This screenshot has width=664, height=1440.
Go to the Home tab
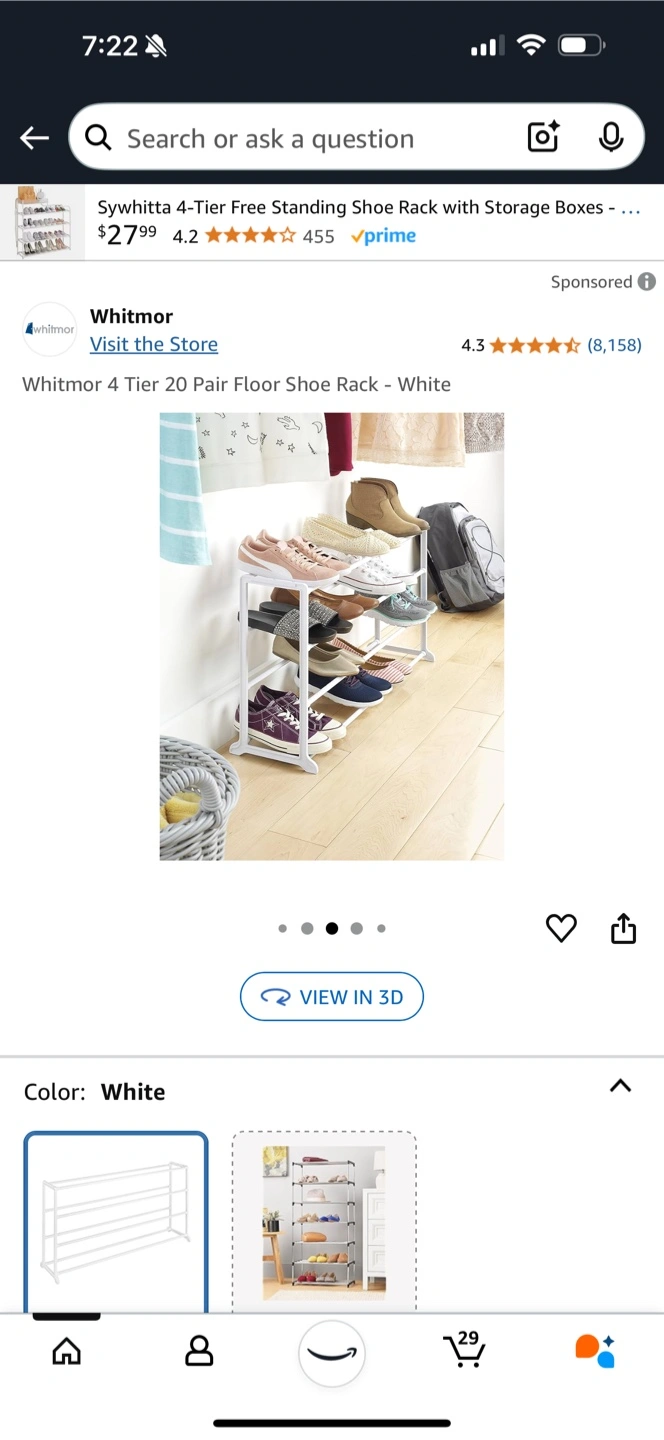click(66, 1351)
